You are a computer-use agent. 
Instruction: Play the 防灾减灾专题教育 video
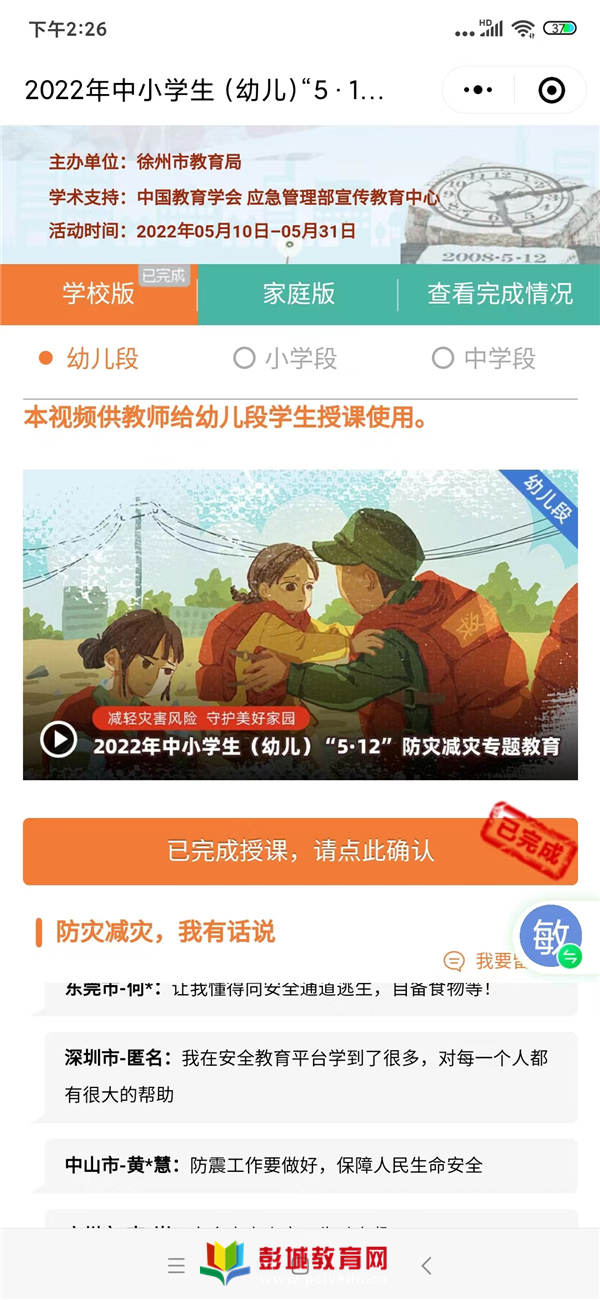58,739
